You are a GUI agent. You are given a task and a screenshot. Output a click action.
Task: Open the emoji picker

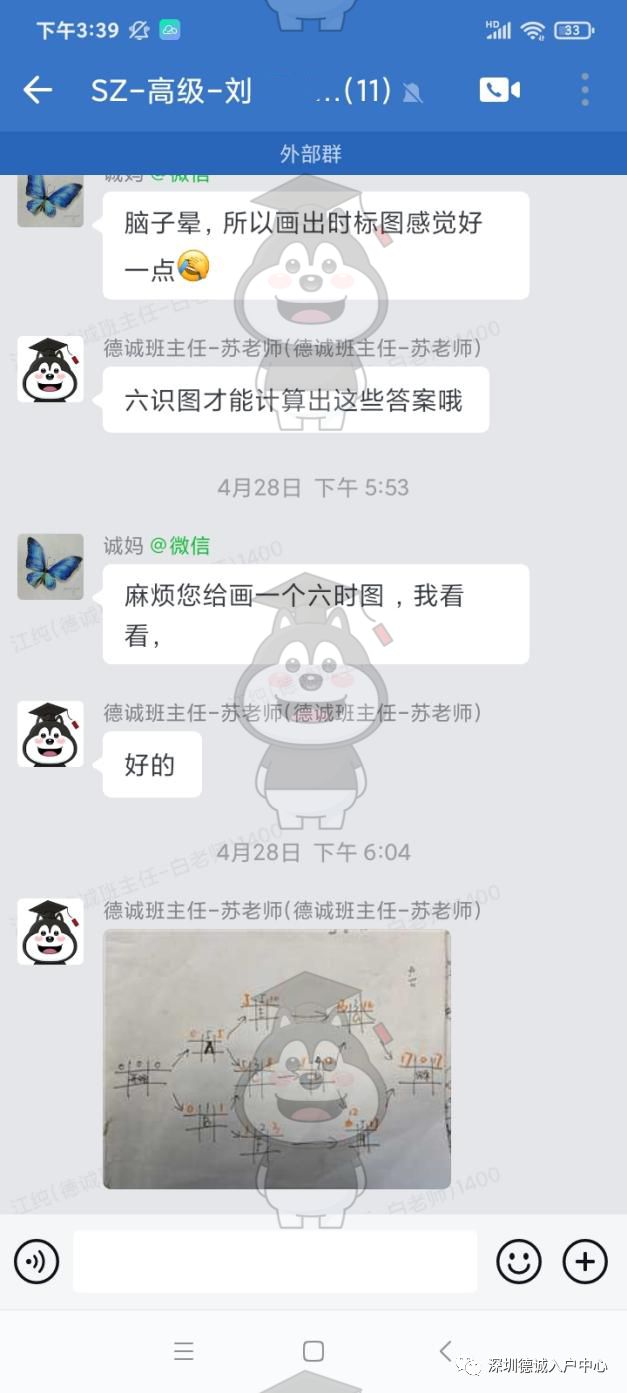[x=519, y=1262]
